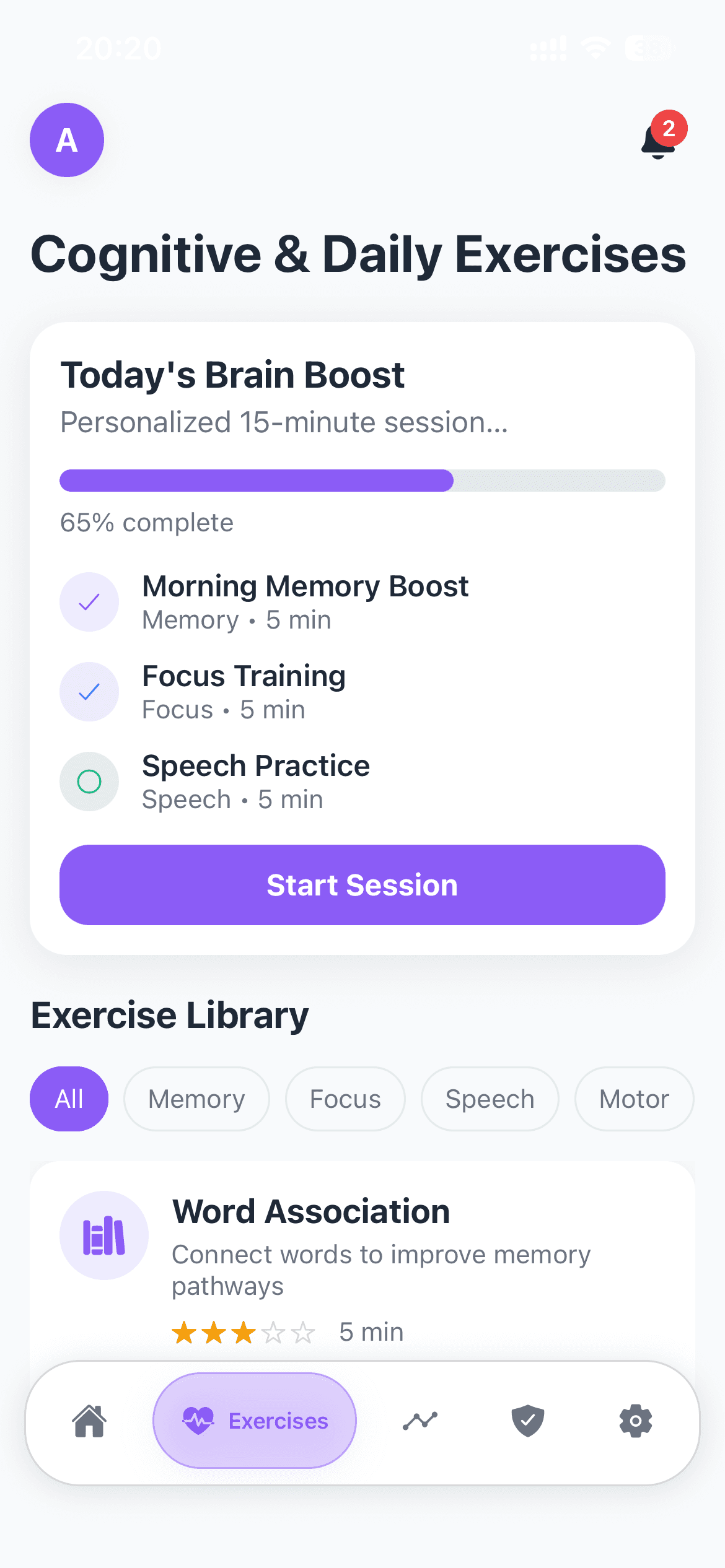
Task: Open the shield safety tab
Action: pos(528,1421)
